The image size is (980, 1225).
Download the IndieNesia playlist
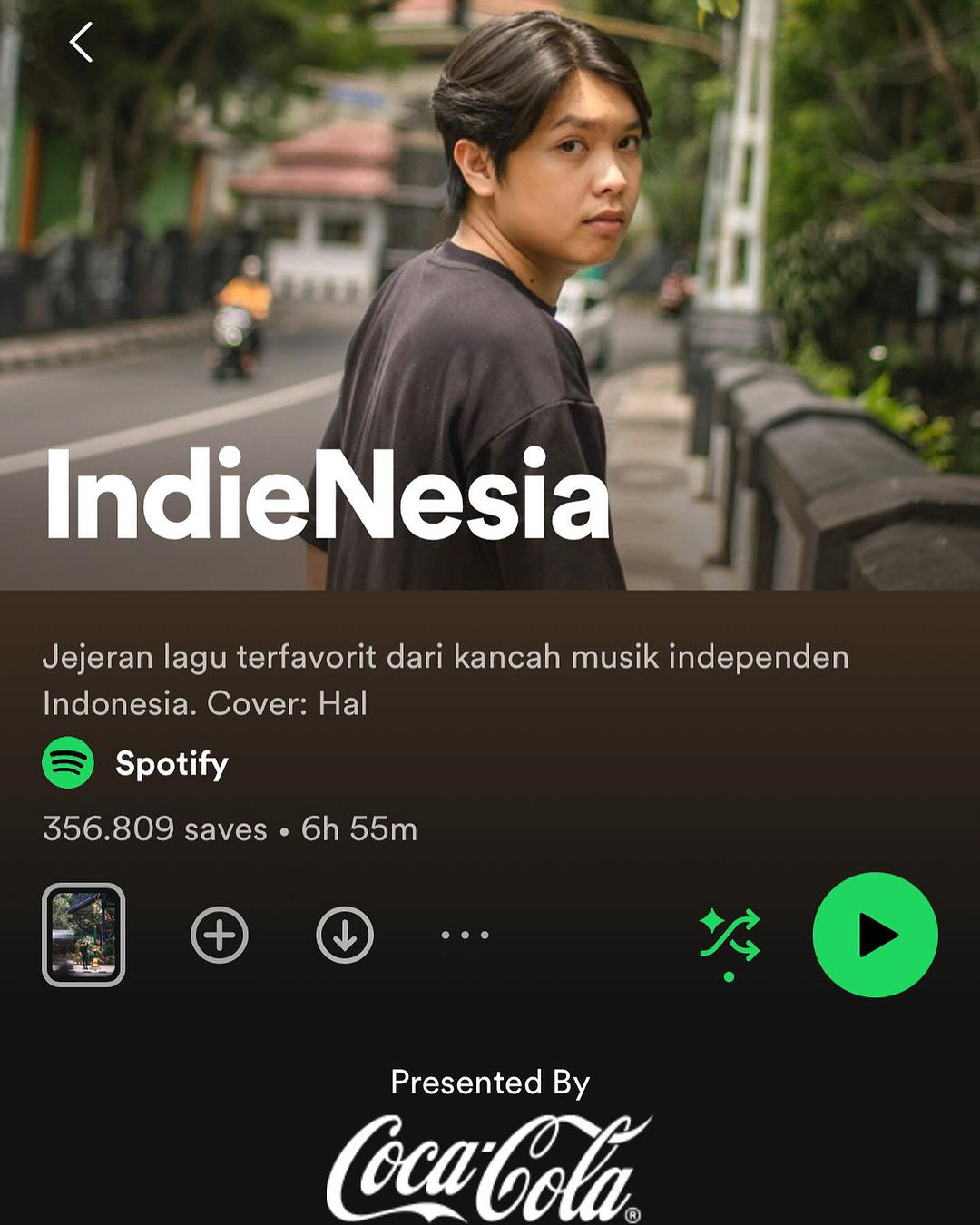tap(345, 935)
